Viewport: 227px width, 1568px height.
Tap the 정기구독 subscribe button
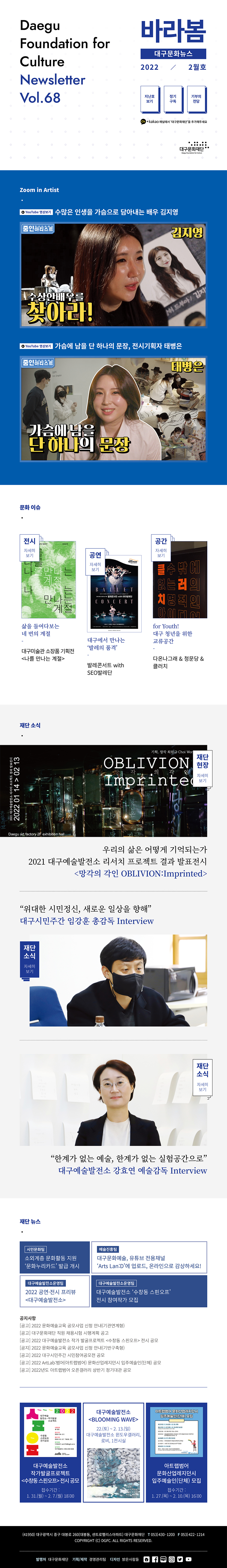pyautogui.click(x=173, y=99)
